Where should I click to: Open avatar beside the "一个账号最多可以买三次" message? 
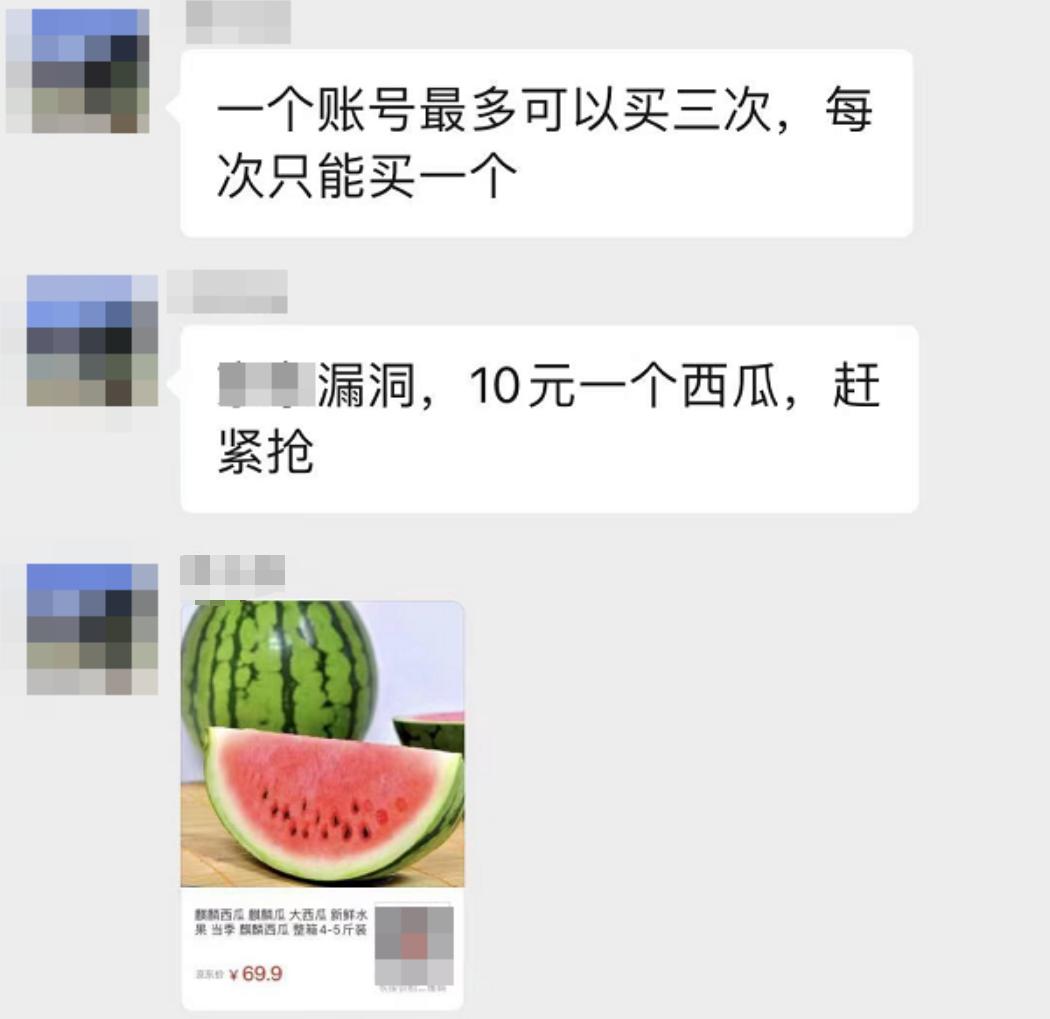(x=78, y=71)
